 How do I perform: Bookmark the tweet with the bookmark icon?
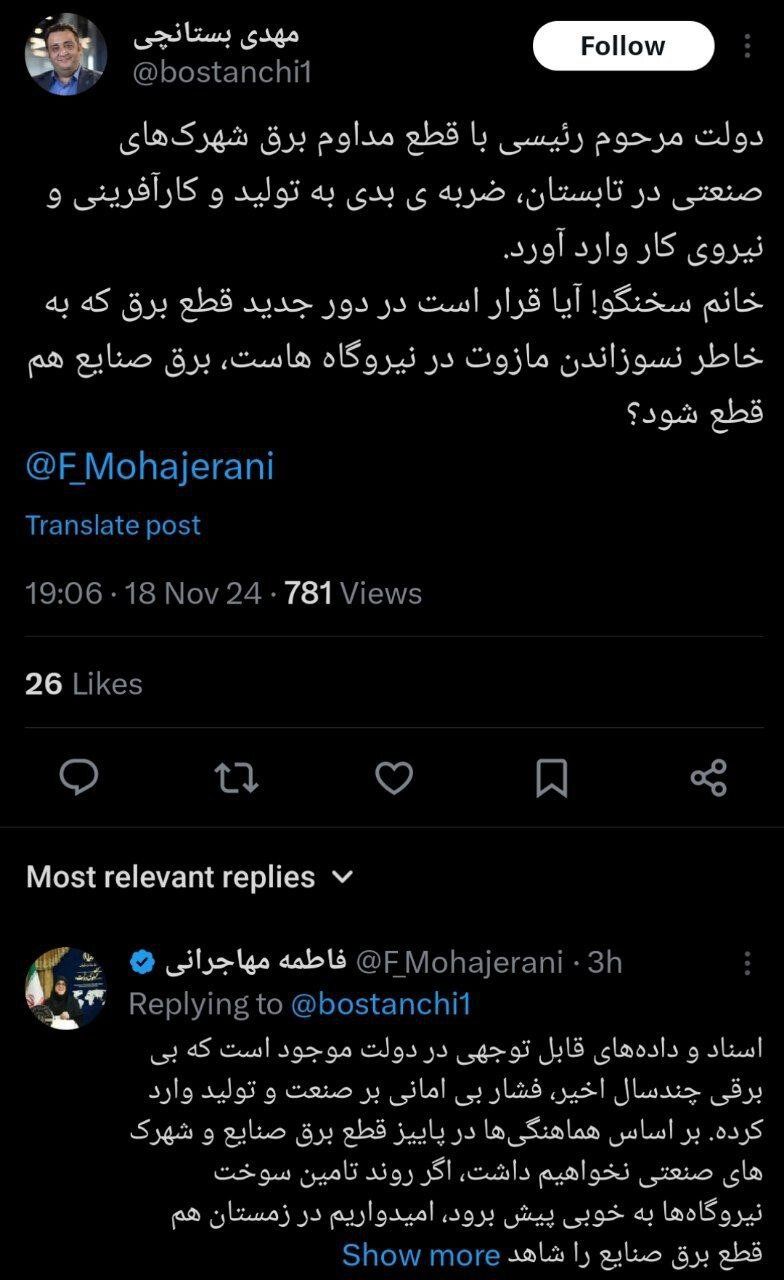(551, 776)
